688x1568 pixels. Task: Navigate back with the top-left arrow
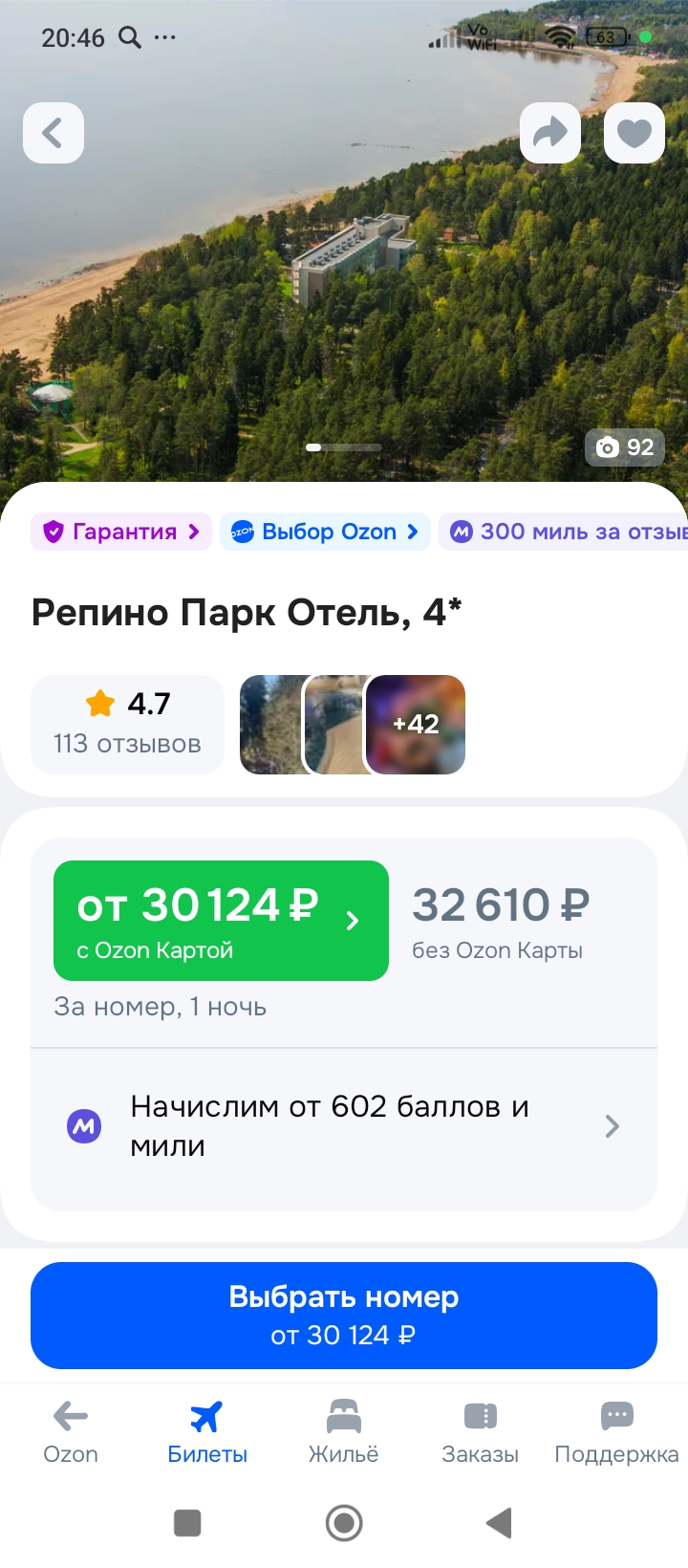pyautogui.click(x=54, y=133)
